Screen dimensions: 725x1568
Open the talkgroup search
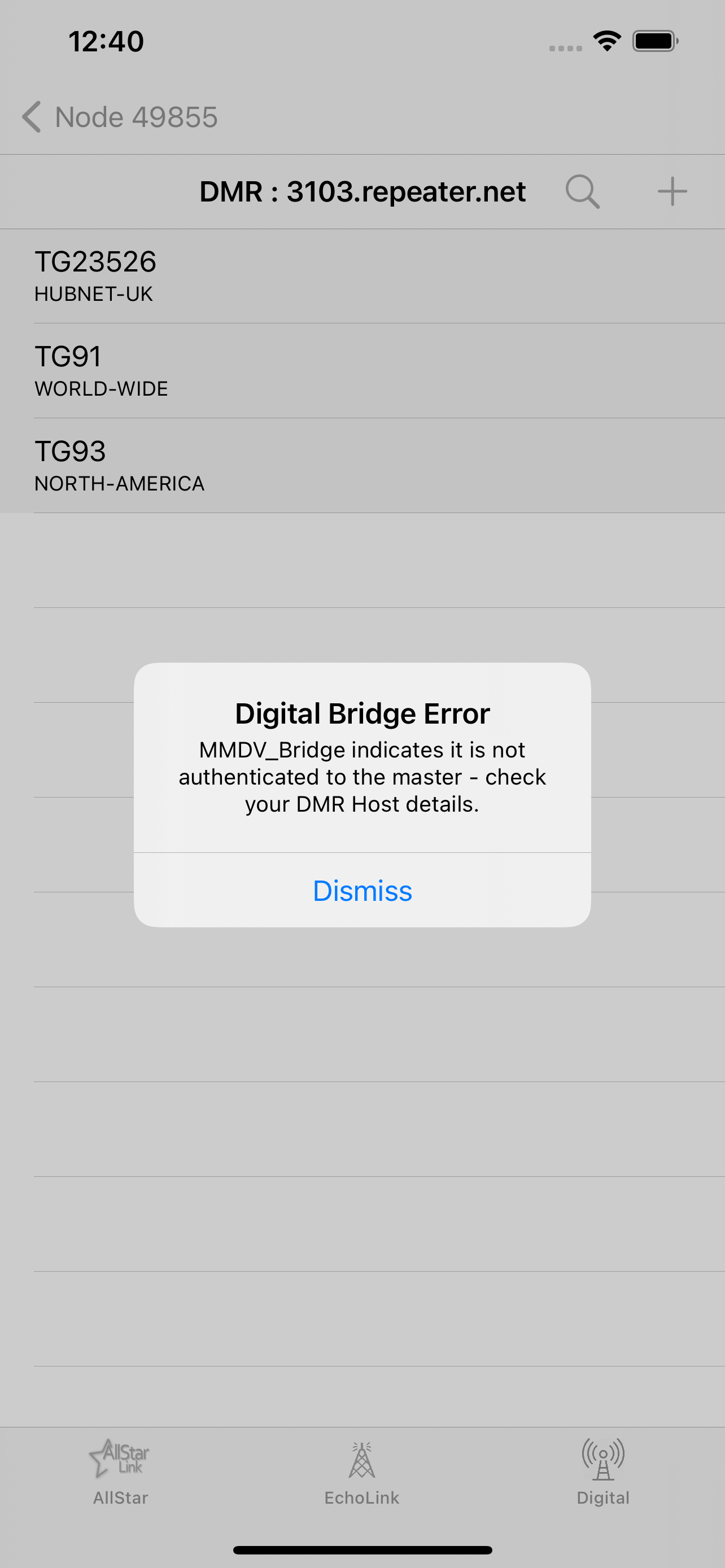click(x=583, y=192)
